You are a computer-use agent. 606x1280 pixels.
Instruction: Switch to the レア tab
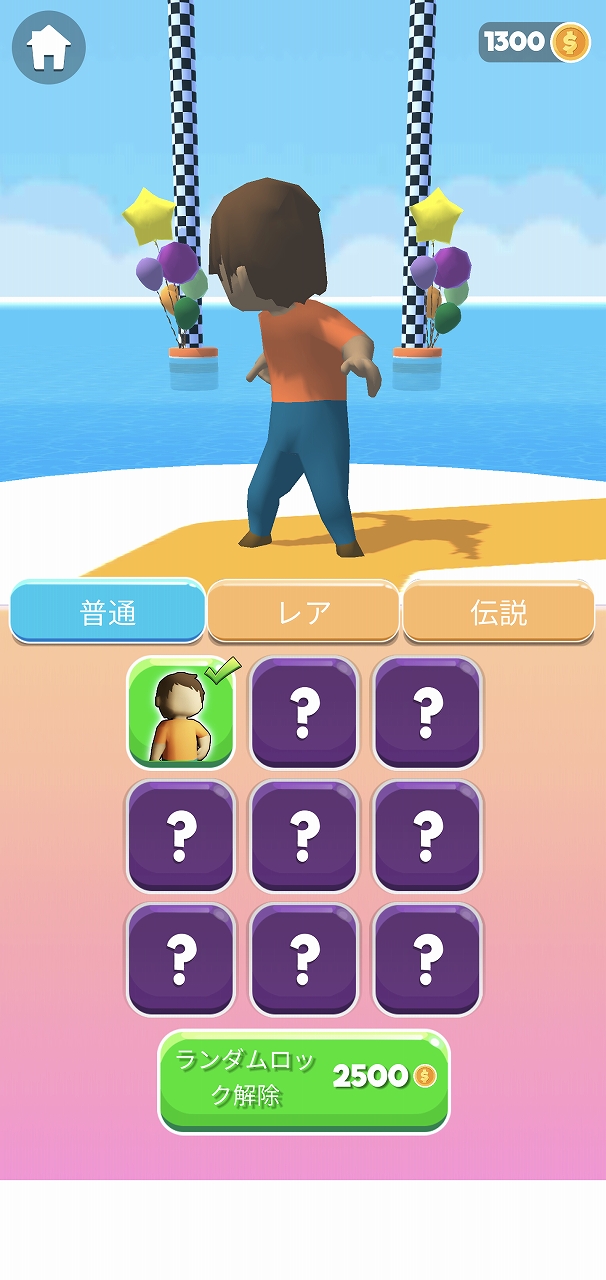click(x=303, y=612)
